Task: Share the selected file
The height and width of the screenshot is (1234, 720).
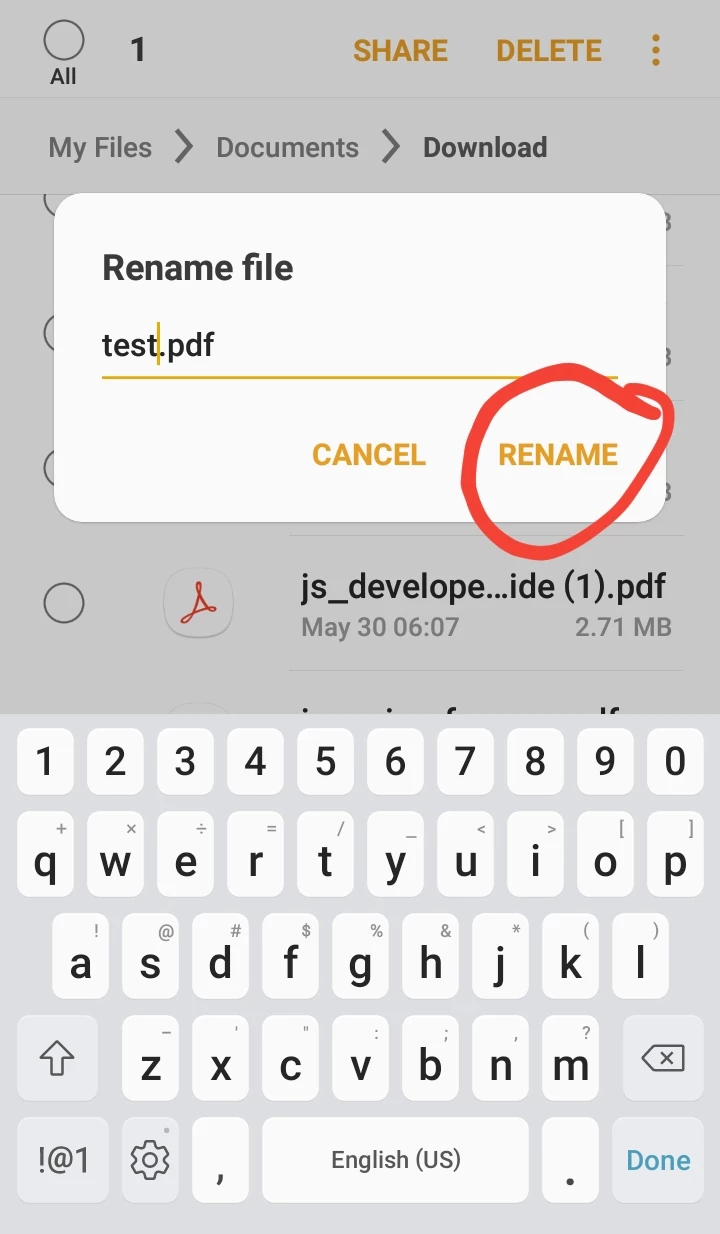Action: (400, 50)
